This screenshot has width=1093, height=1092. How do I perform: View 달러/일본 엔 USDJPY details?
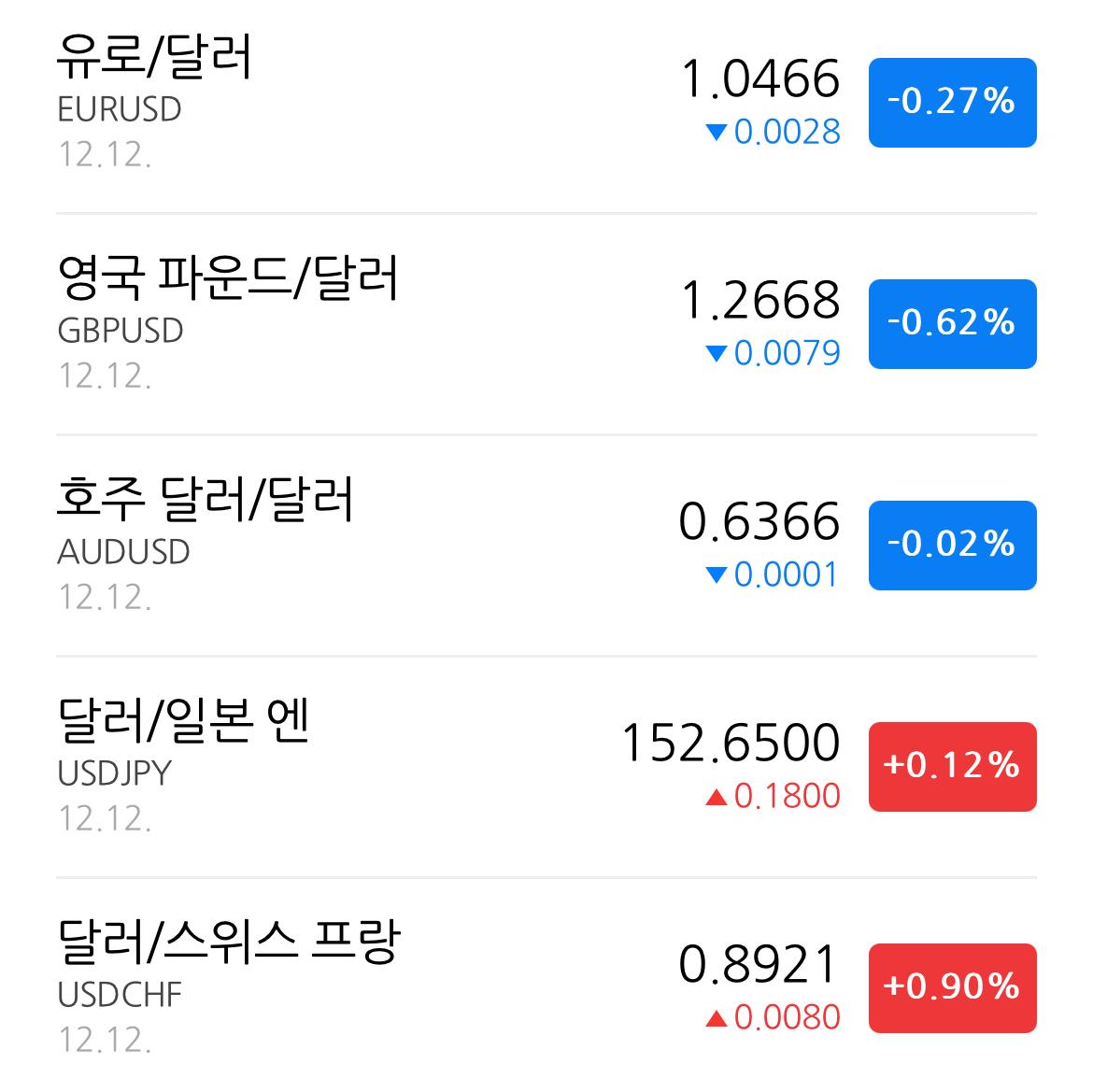click(546, 767)
